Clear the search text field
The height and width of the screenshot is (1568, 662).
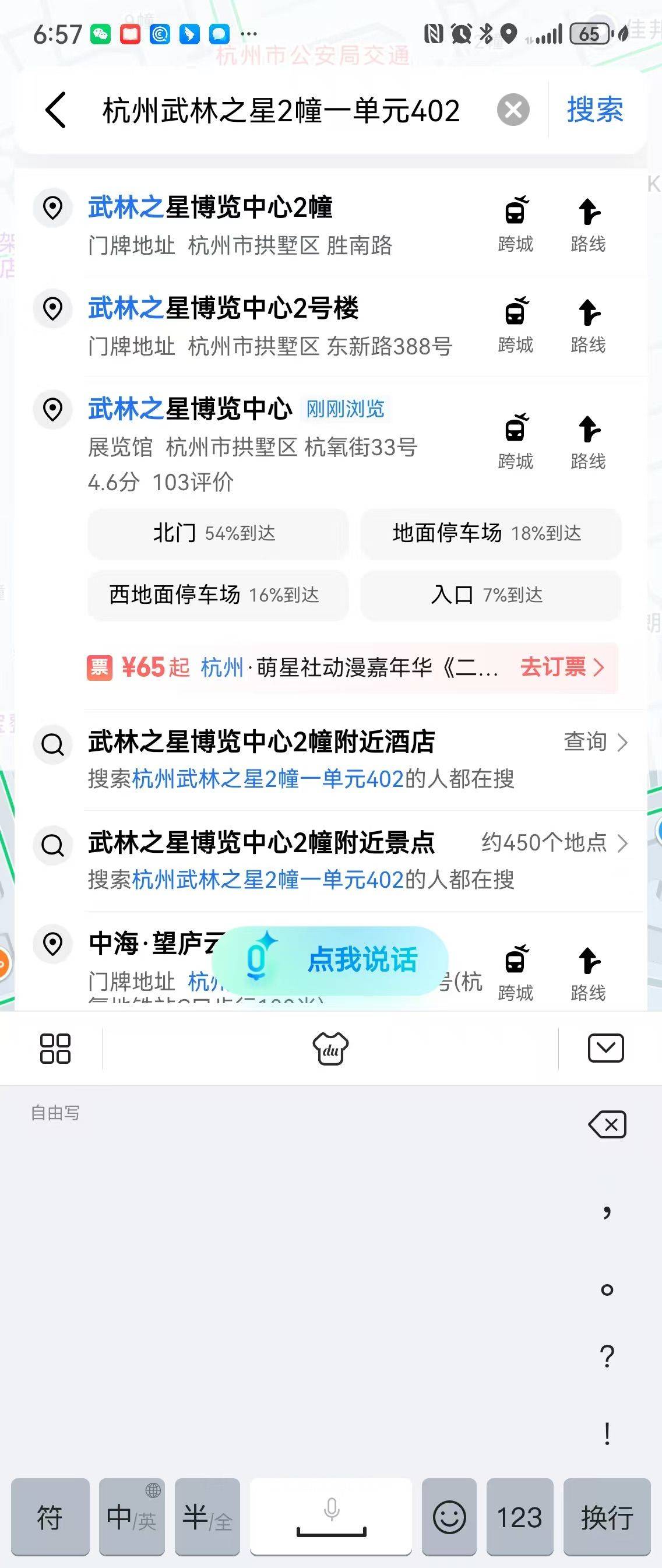(513, 110)
